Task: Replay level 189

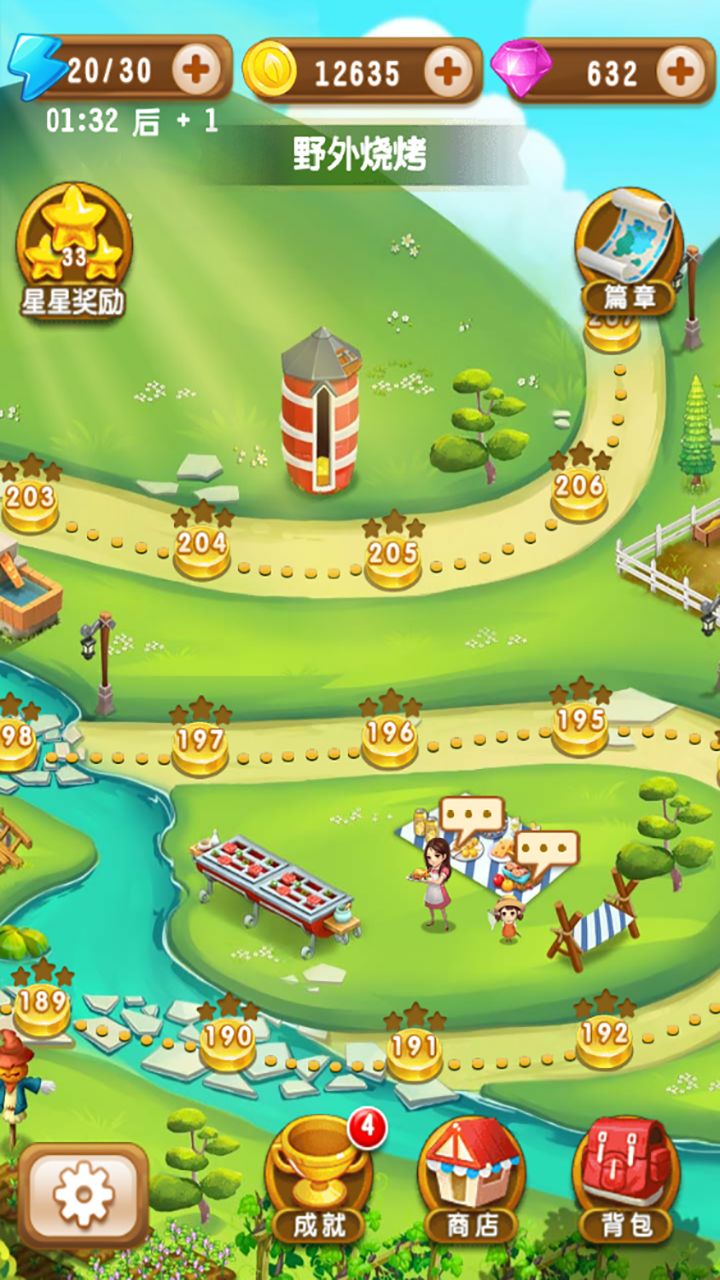Action: point(42,1006)
